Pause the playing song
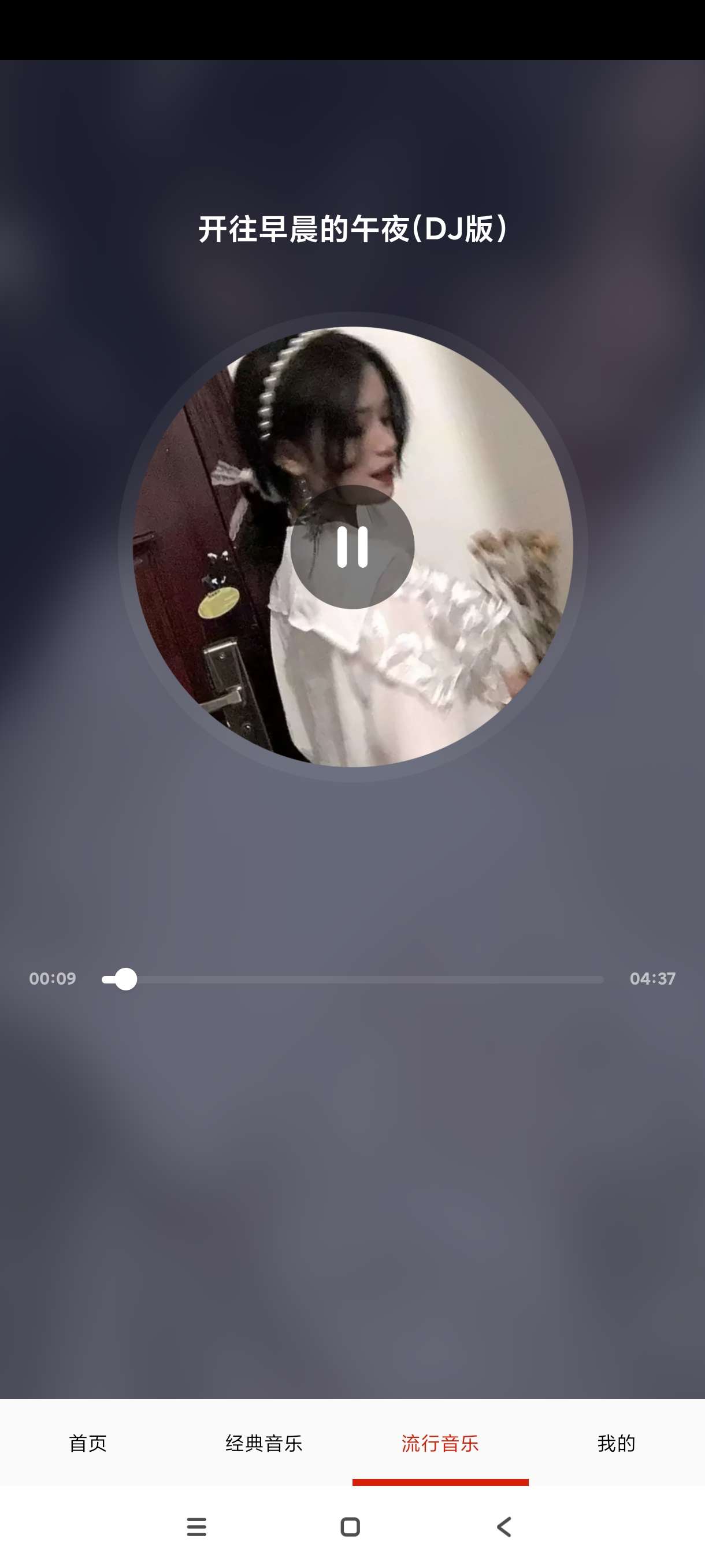This screenshot has width=705, height=1568. 352,546
